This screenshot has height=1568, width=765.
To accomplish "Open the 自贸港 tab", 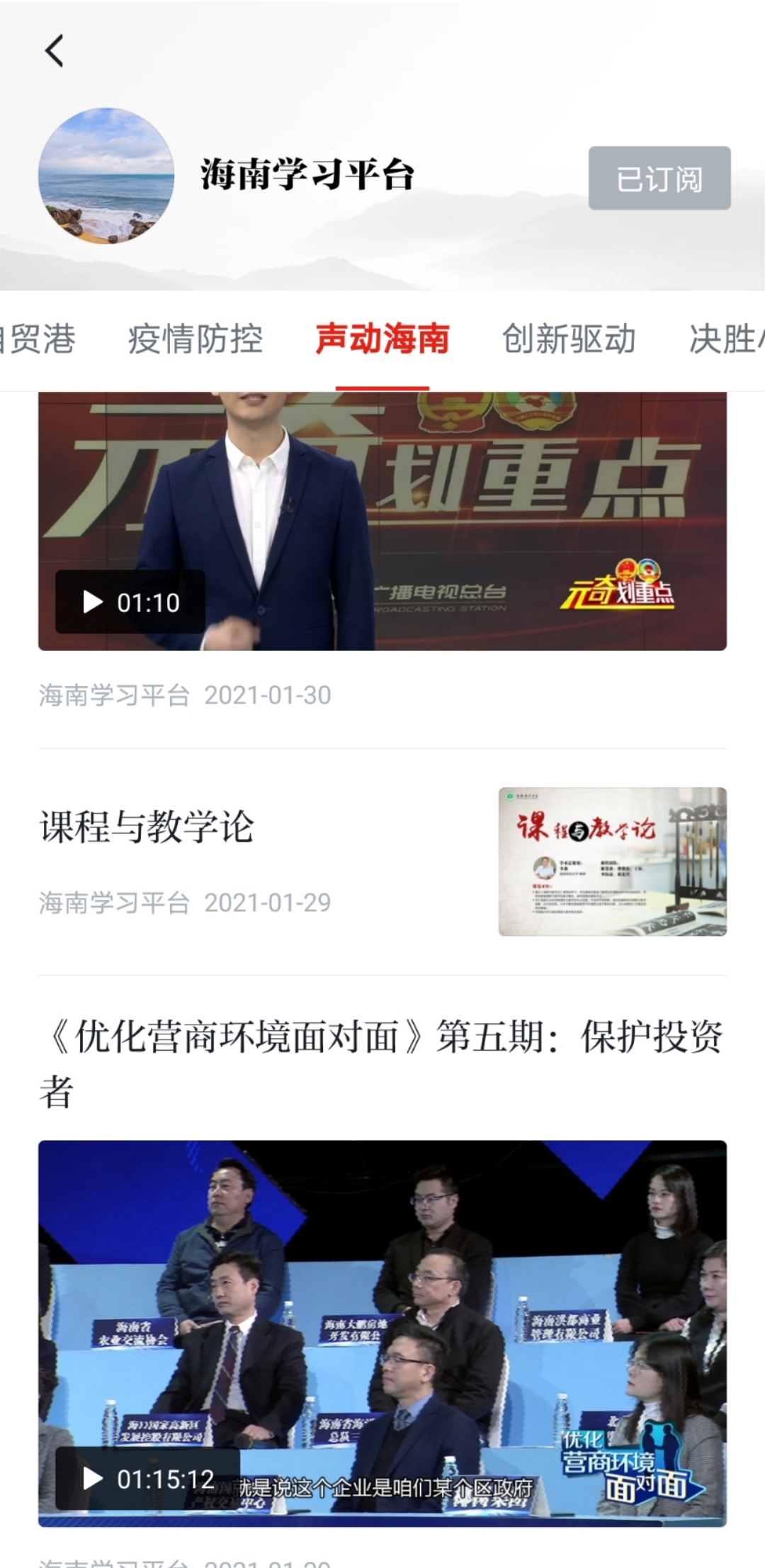I will click(35, 340).
